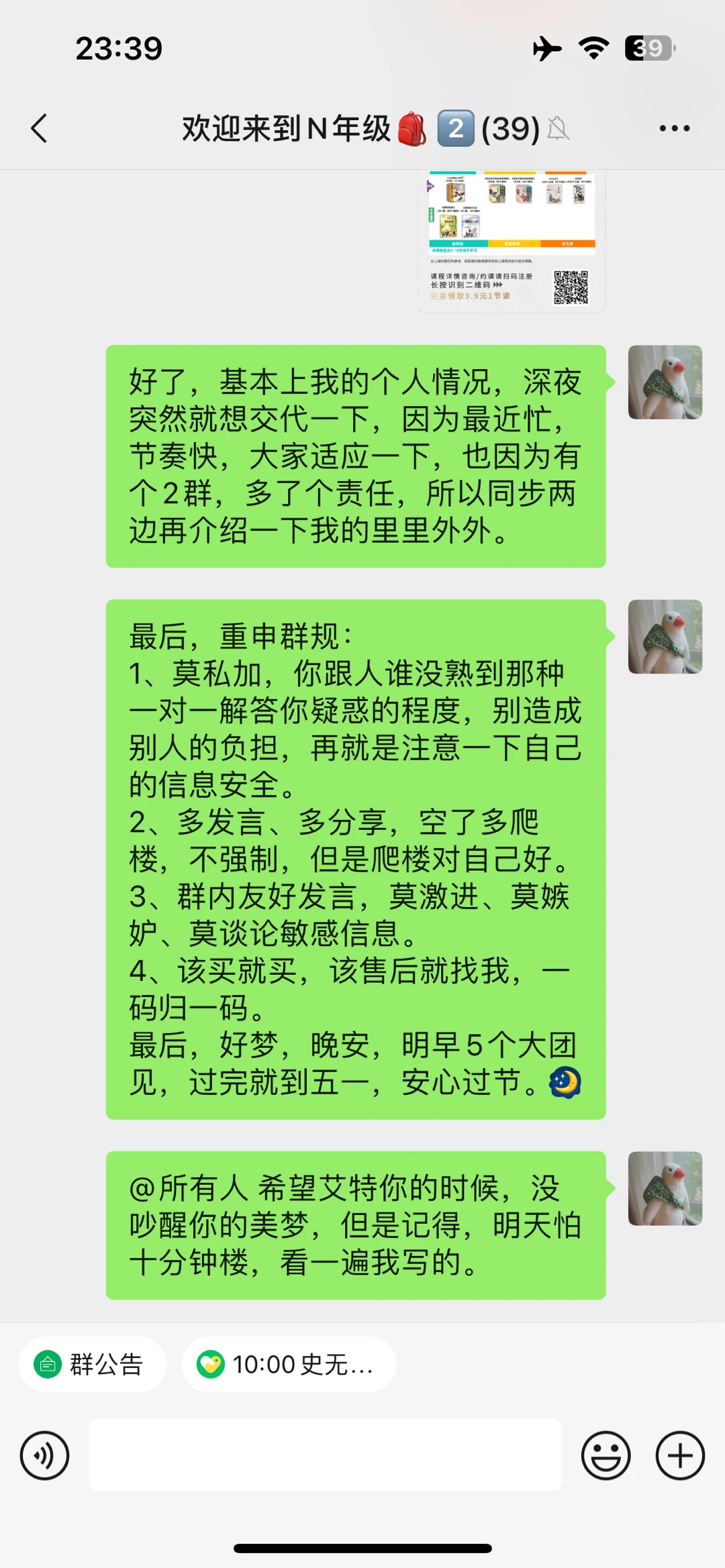Viewport: 725px width, 1568px height.
Task: Open the shared course poster image
Action: [512, 242]
